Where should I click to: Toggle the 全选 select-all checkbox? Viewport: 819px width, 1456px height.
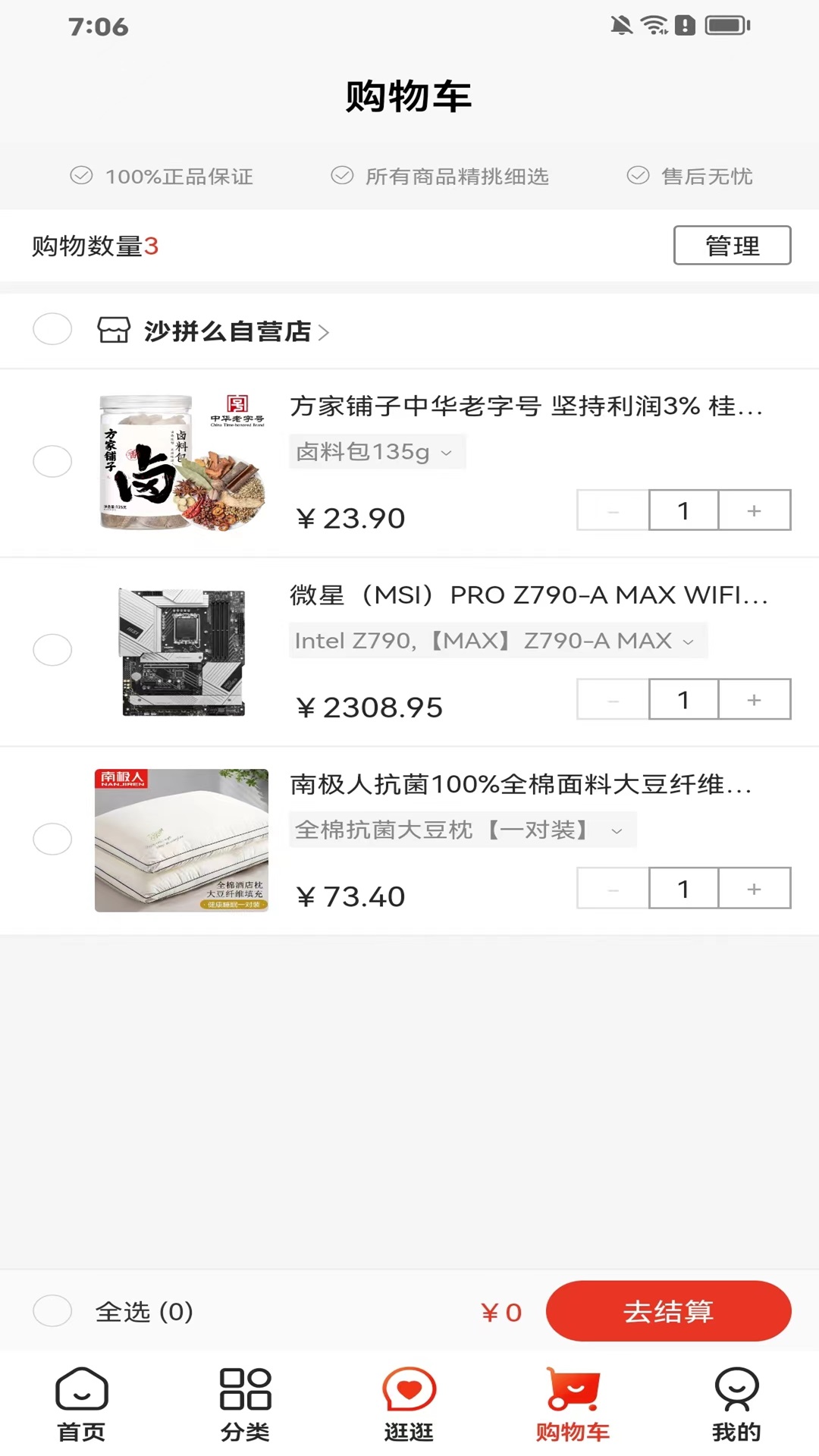[x=52, y=1311]
